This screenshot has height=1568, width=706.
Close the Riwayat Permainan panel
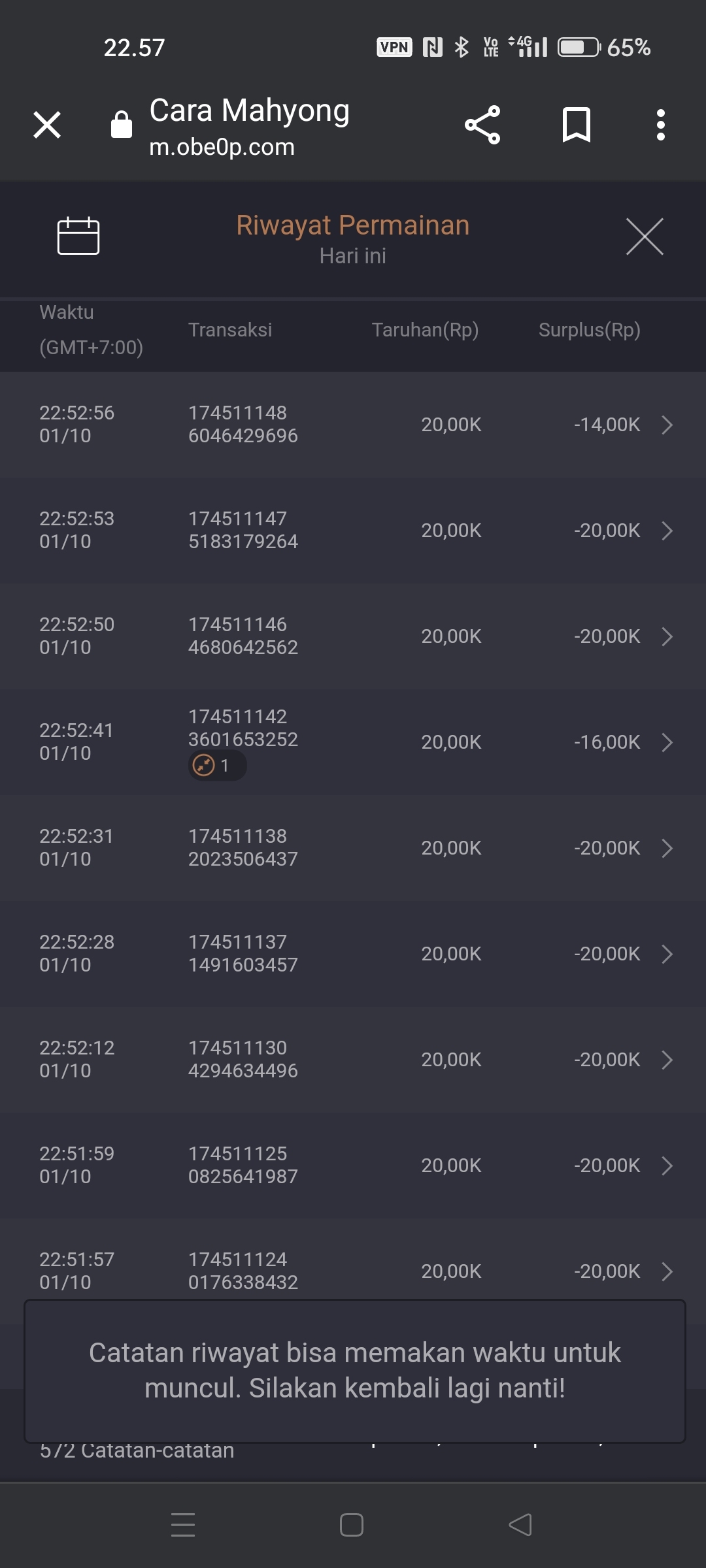(645, 237)
